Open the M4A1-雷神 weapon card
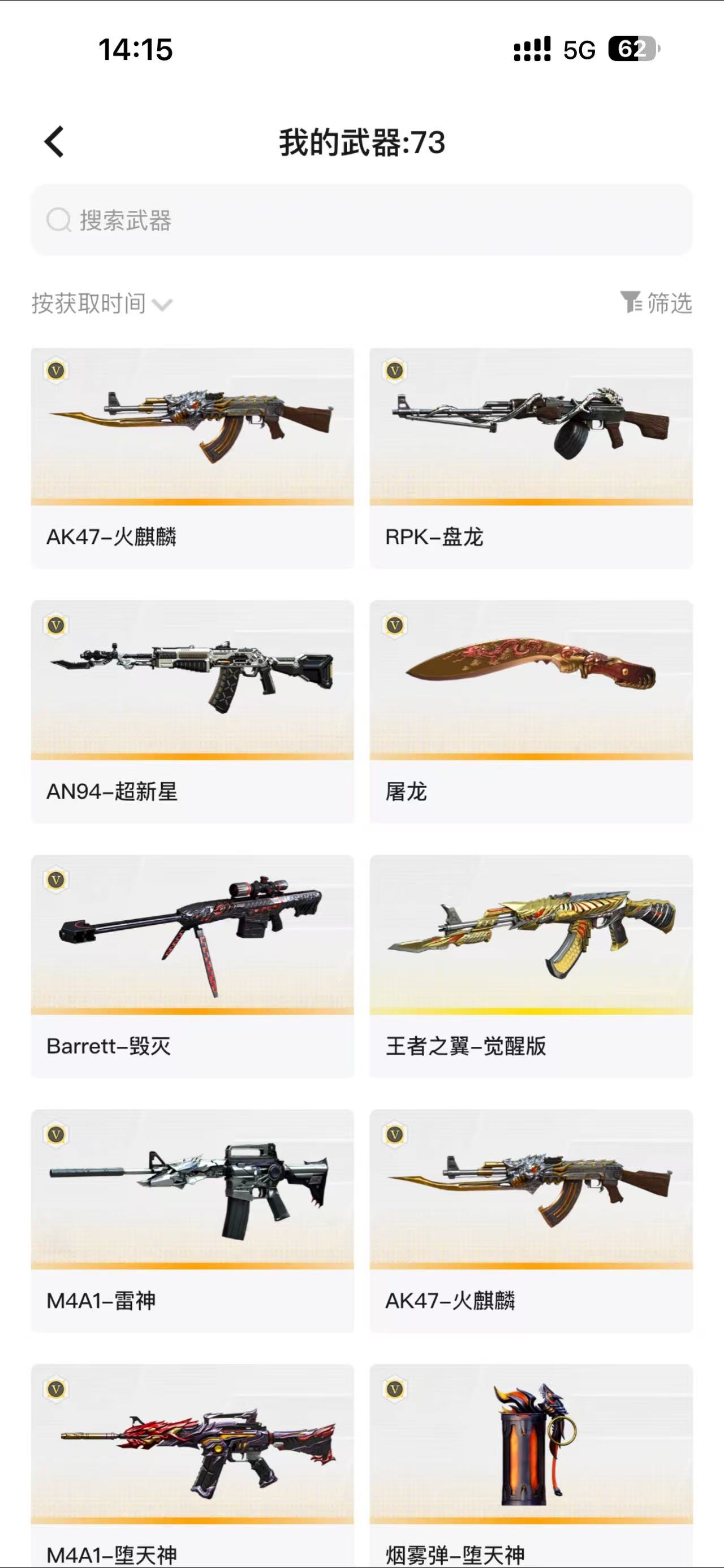 [192, 1220]
